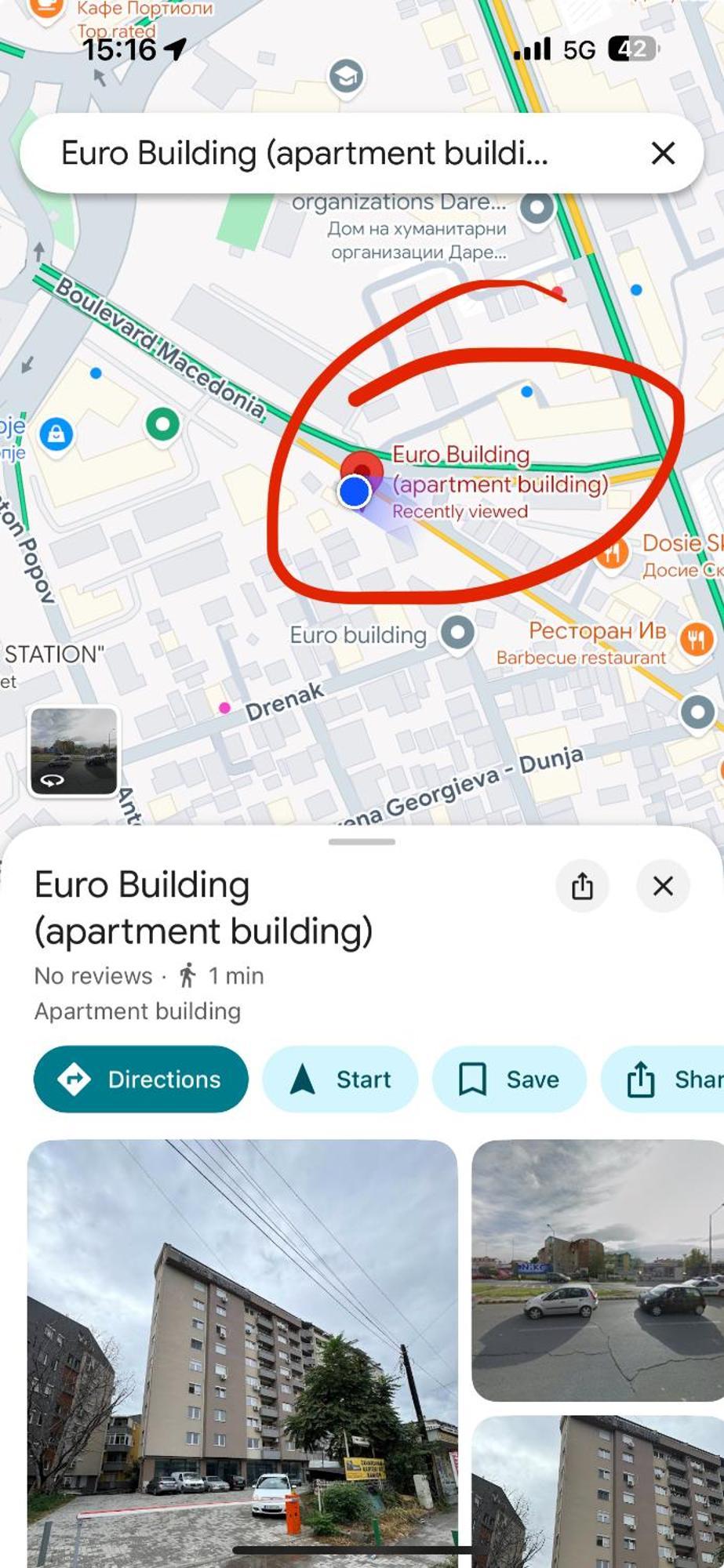Select the red Euro Building pin
Image resolution: width=724 pixels, height=1568 pixels.
[362, 468]
